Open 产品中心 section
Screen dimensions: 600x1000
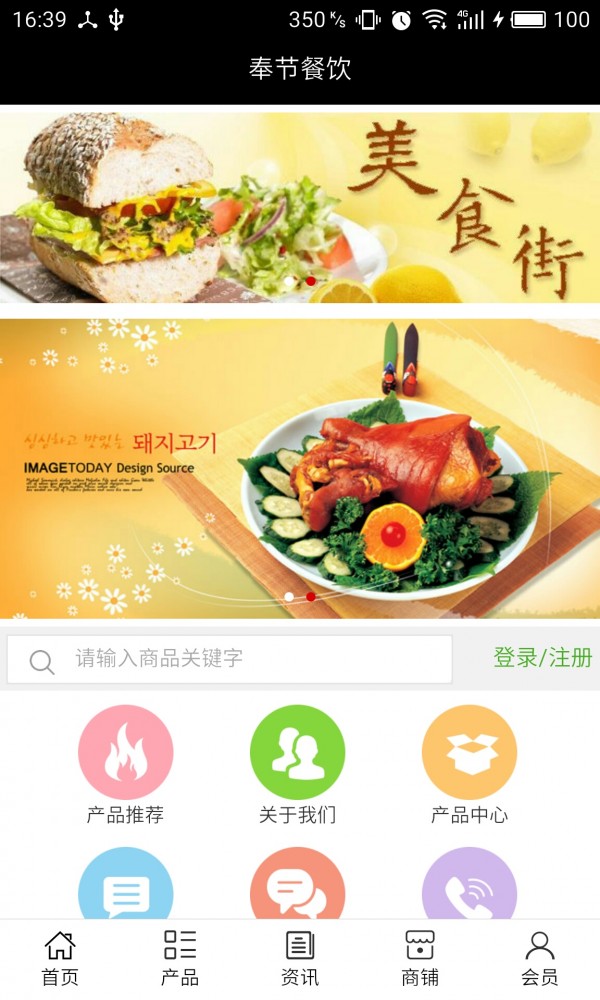(469, 765)
